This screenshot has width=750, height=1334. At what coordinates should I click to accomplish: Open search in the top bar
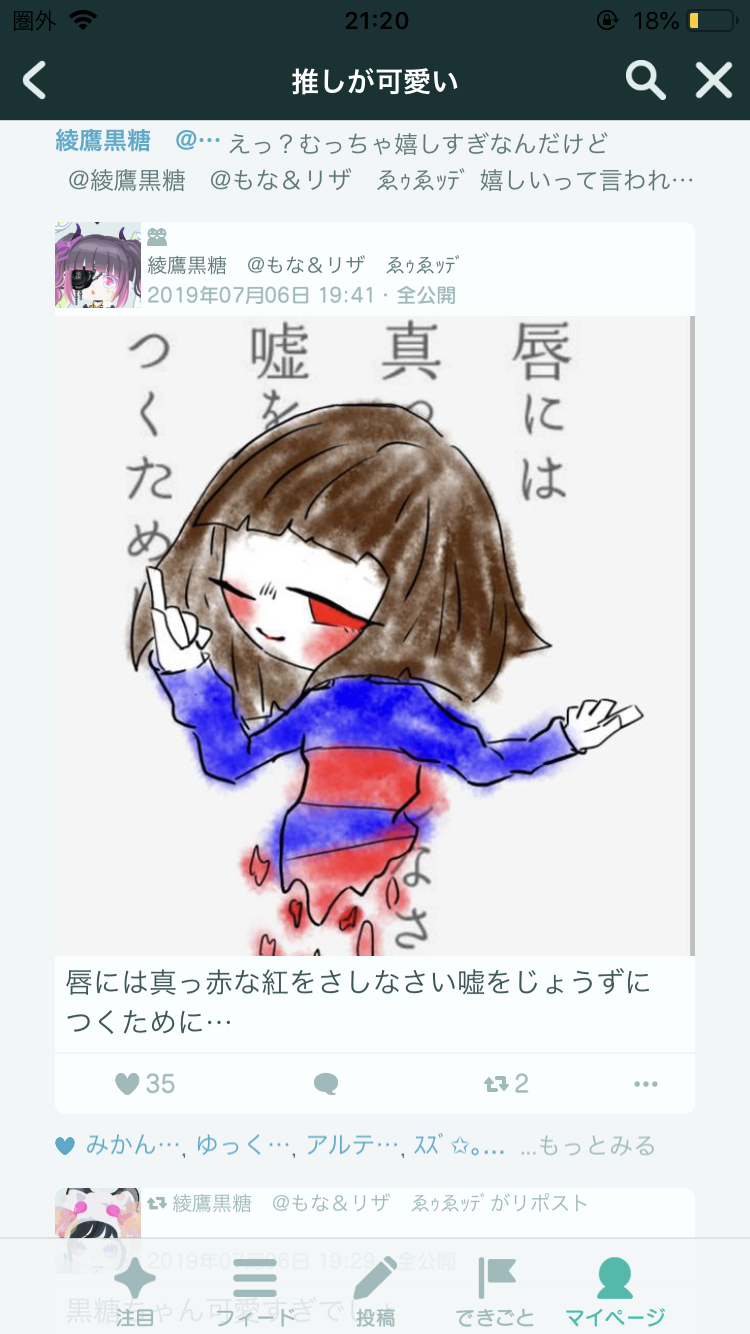click(645, 80)
